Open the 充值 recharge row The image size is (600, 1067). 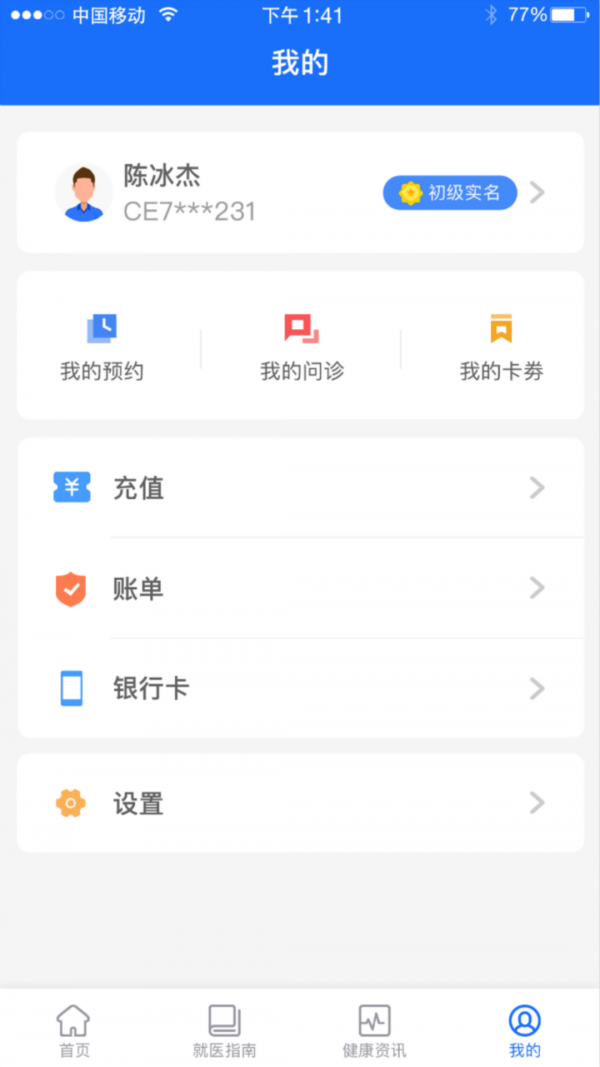[x=300, y=488]
